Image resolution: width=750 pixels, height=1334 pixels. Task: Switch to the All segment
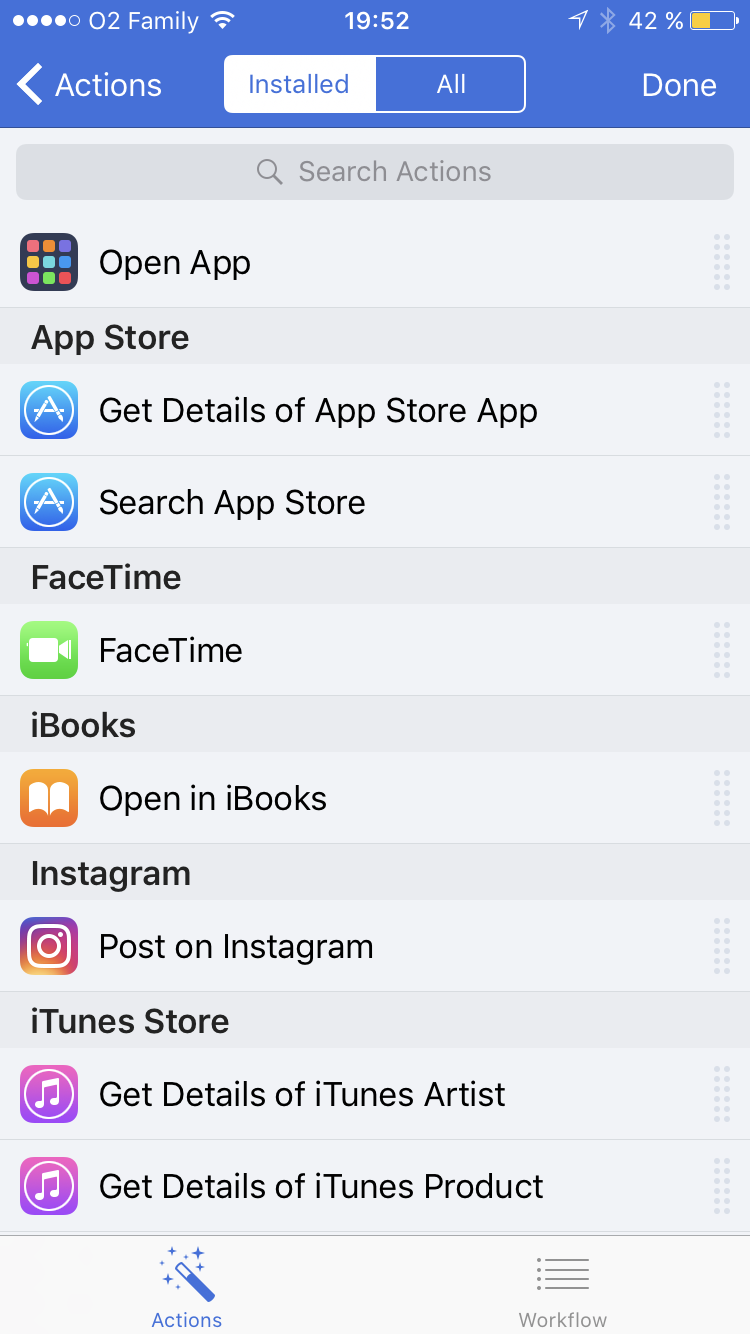450,84
